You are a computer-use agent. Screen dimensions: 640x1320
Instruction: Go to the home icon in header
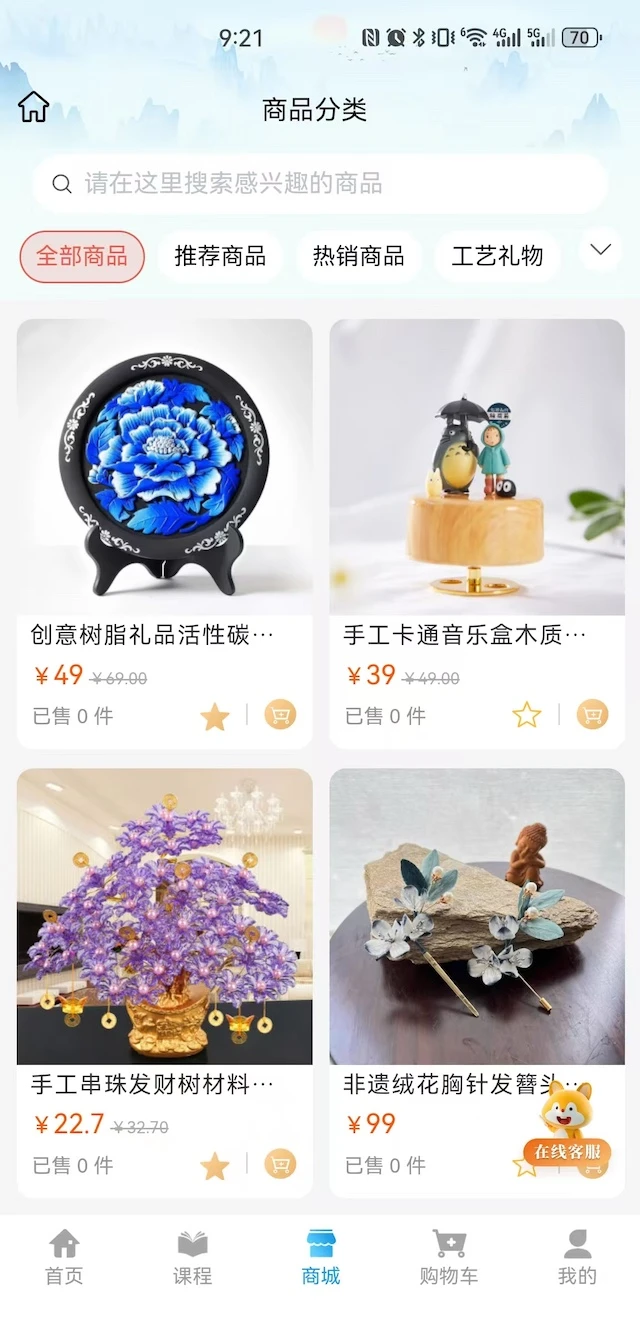pyautogui.click(x=34, y=107)
